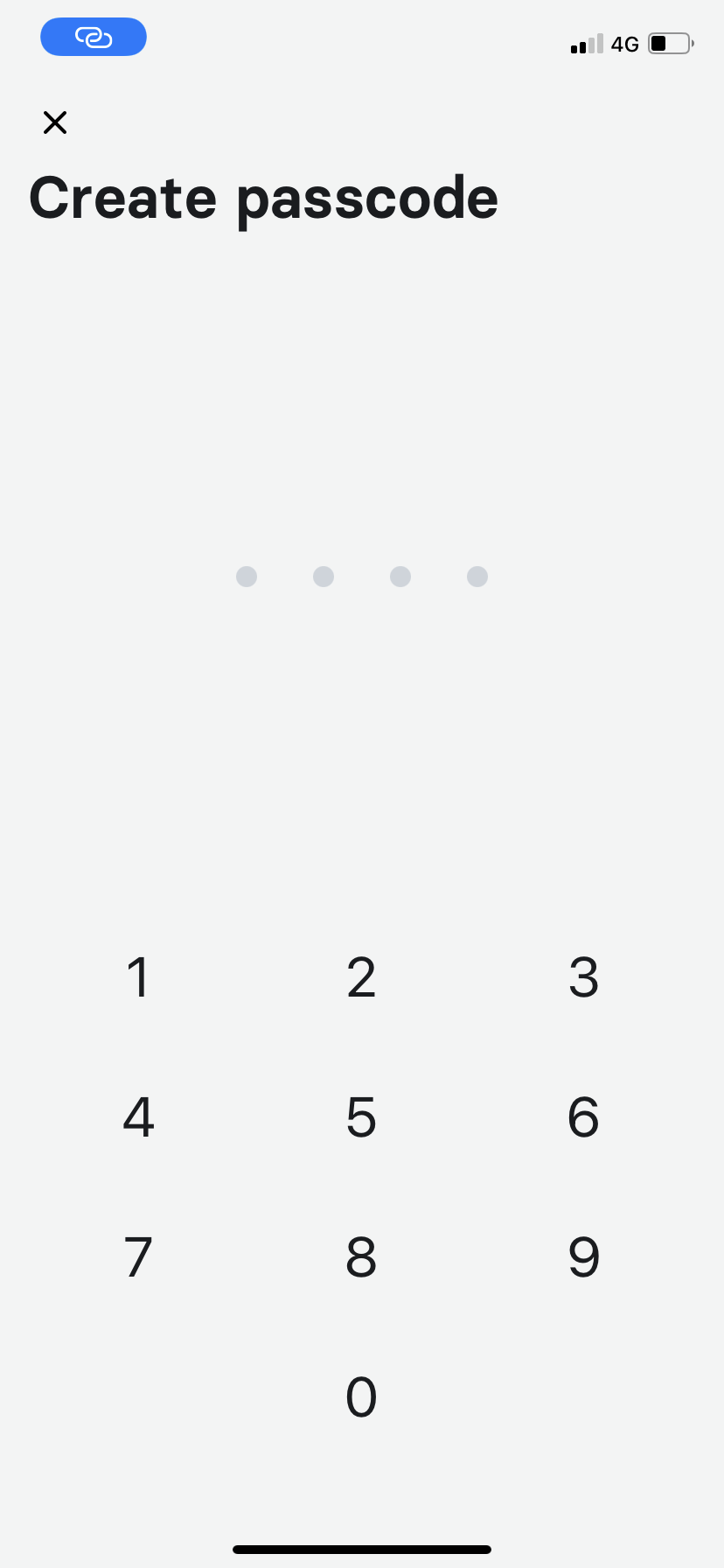Tap digit 6 on the keypad
The width and height of the screenshot is (724, 1568).
(x=584, y=1116)
